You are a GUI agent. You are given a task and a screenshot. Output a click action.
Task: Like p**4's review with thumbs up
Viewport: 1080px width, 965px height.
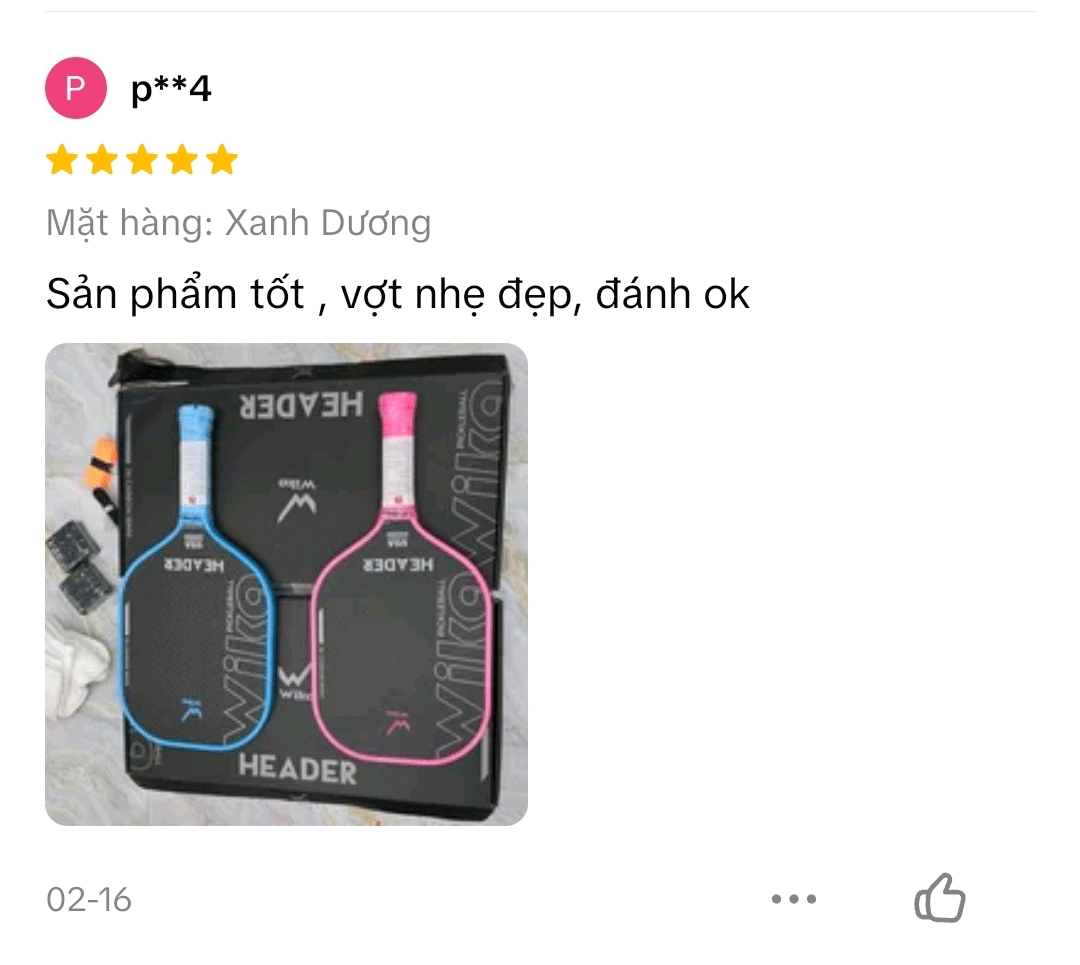point(939,898)
